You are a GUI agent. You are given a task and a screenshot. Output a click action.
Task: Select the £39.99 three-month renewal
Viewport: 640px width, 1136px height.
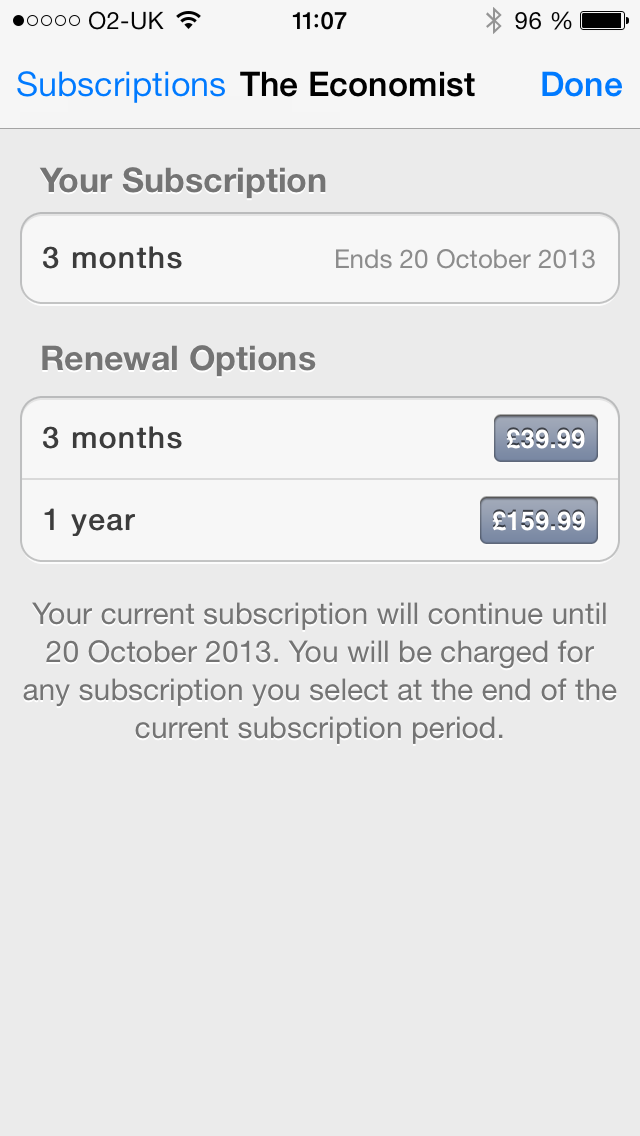click(x=545, y=439)
